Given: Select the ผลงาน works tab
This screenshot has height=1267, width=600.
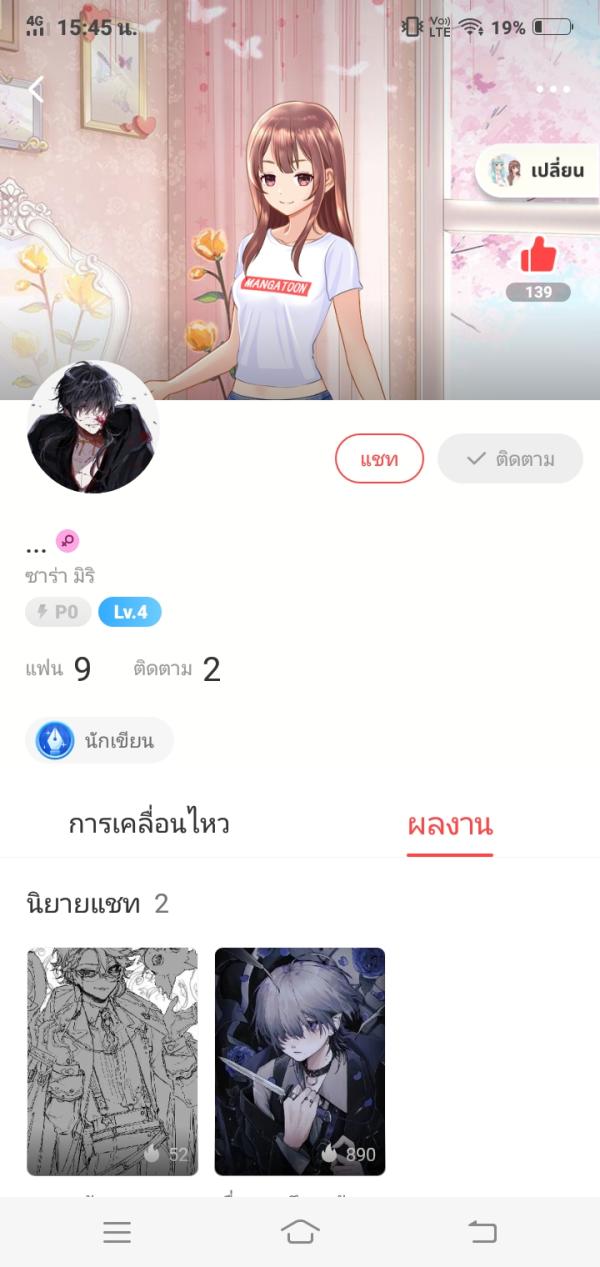Looking at the screenshot, I should pos(450,826).
